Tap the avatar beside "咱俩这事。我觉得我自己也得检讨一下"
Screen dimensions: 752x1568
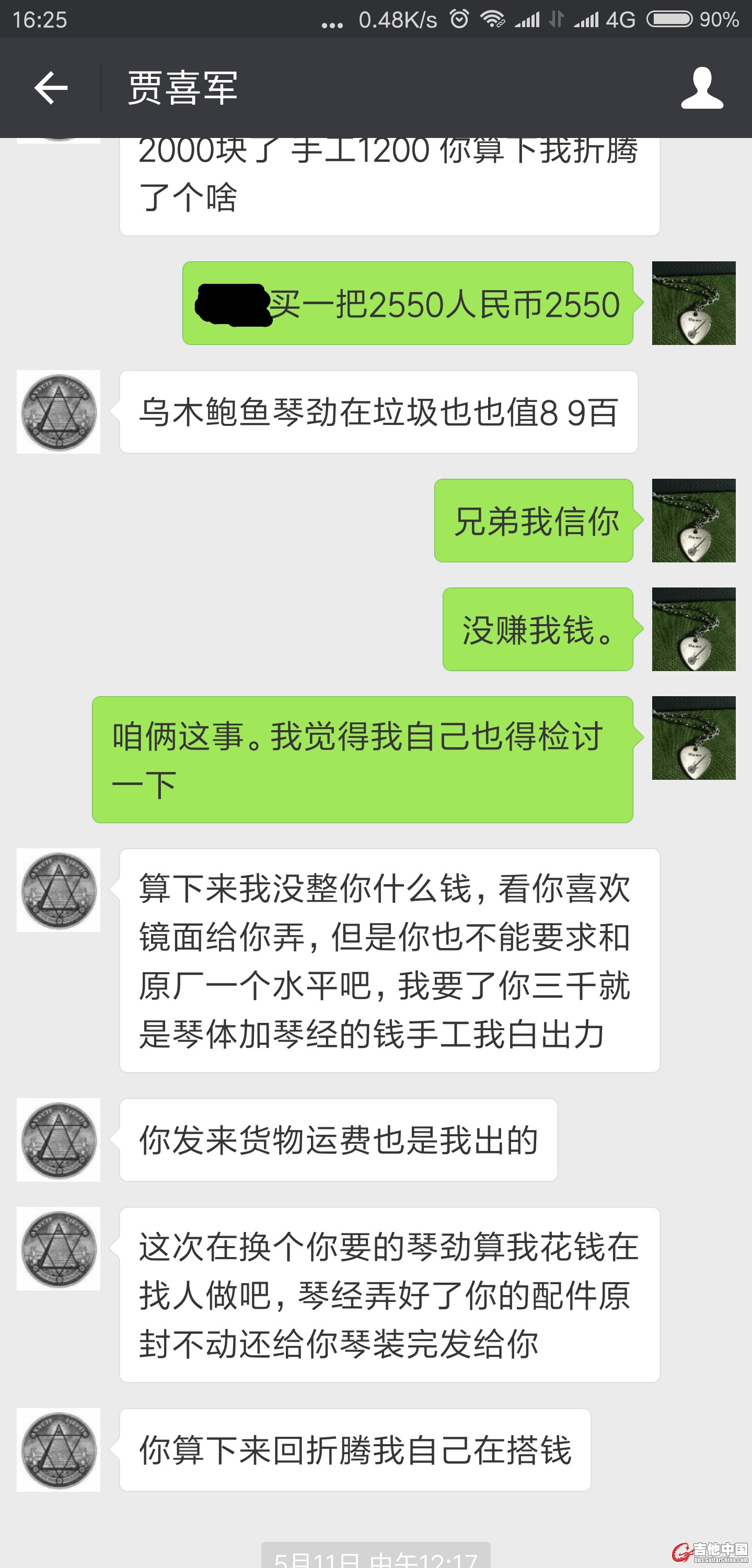[693, 737]
